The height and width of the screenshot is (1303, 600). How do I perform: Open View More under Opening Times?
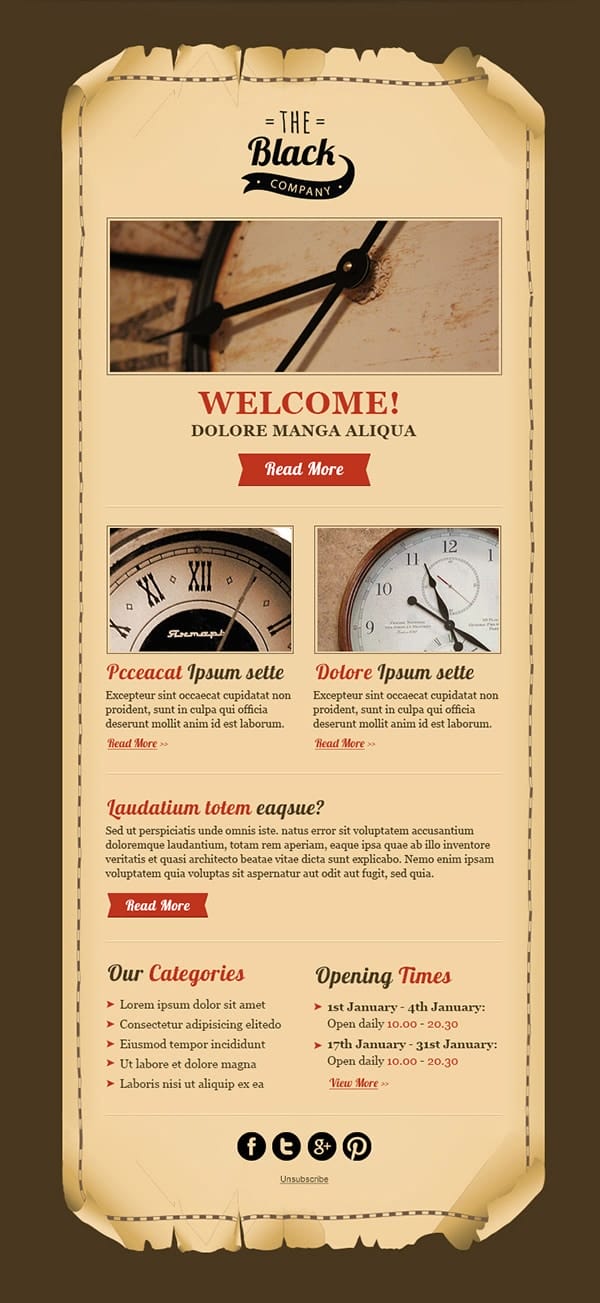pos(358,1083)
